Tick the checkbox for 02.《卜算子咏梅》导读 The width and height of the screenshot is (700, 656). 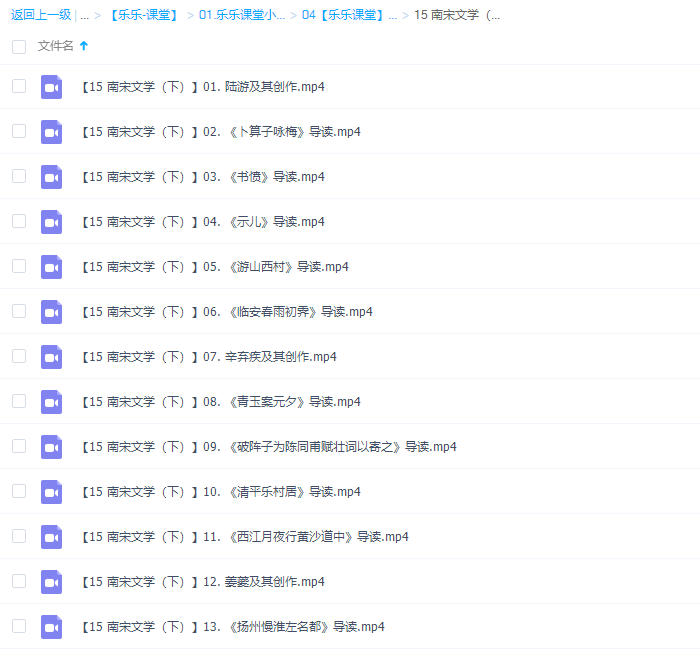(19, 131)
